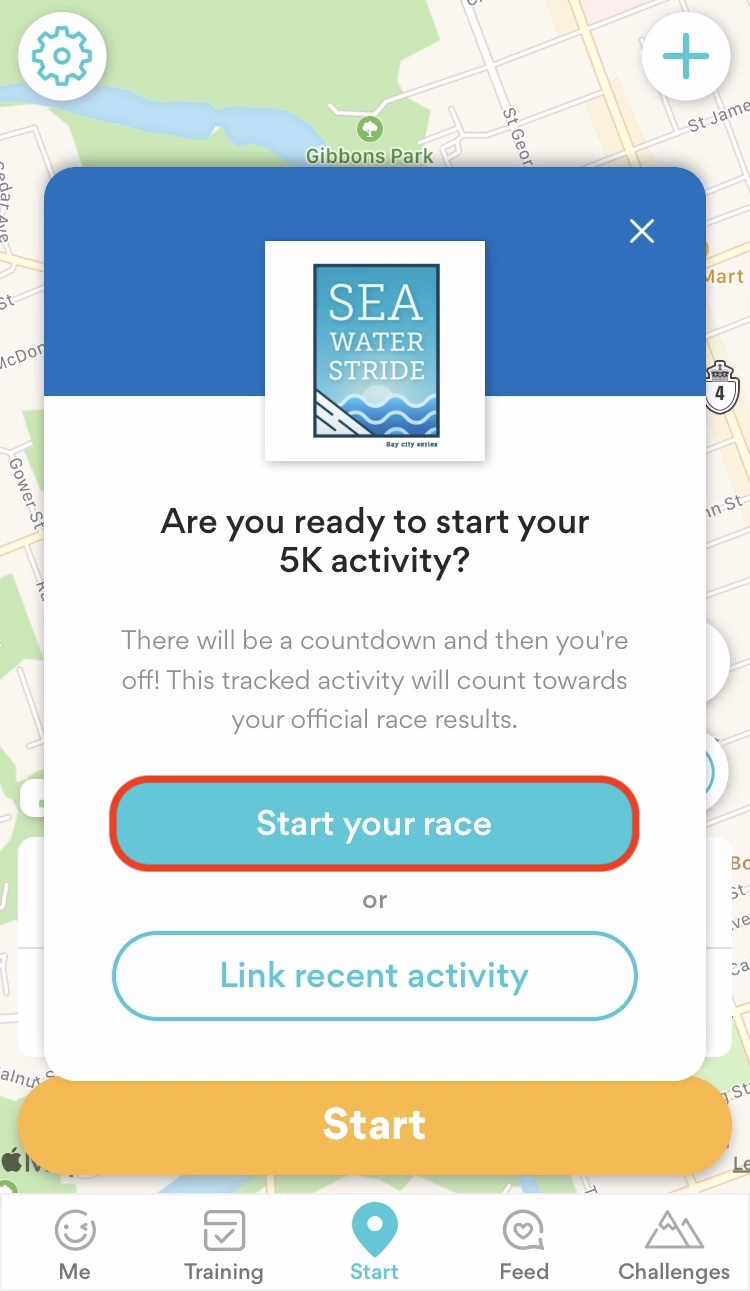This screenshot has height=1291, width=750.
Task: Select the Start tab in bottom bar
Action: coord(375,1244)
